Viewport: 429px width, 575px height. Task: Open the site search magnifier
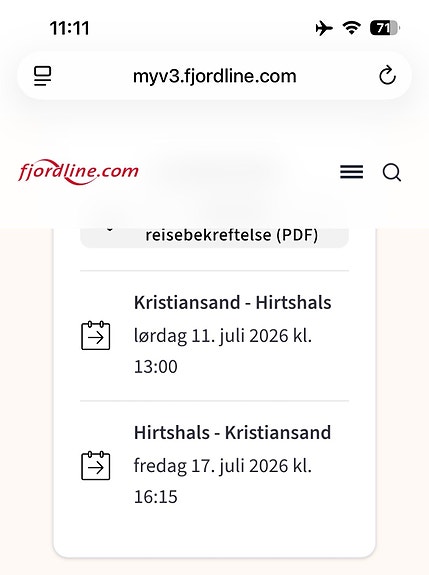(392, 172)
